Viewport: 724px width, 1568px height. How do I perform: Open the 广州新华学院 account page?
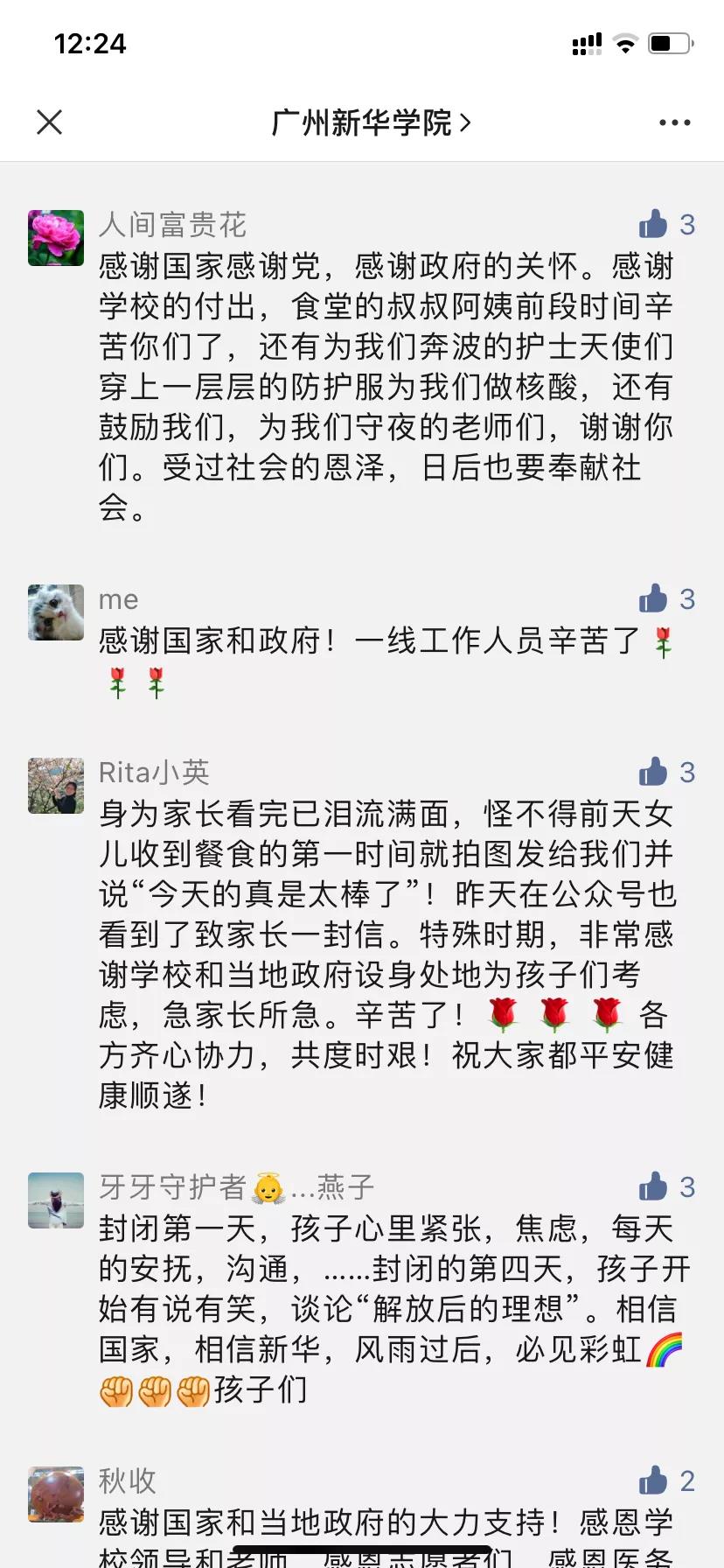click(x=370, y=122)
